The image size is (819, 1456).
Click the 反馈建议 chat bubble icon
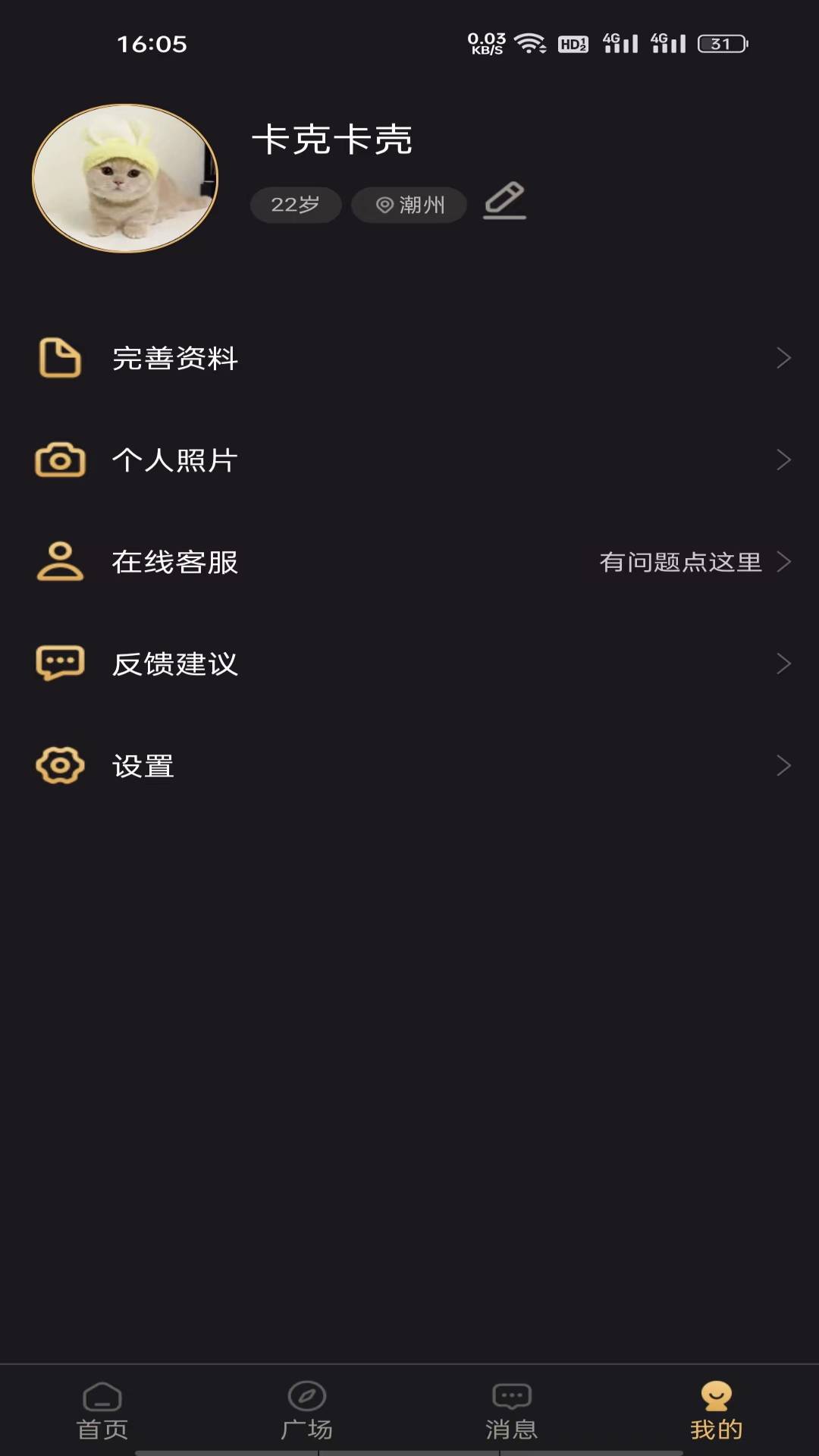[59, 663]
